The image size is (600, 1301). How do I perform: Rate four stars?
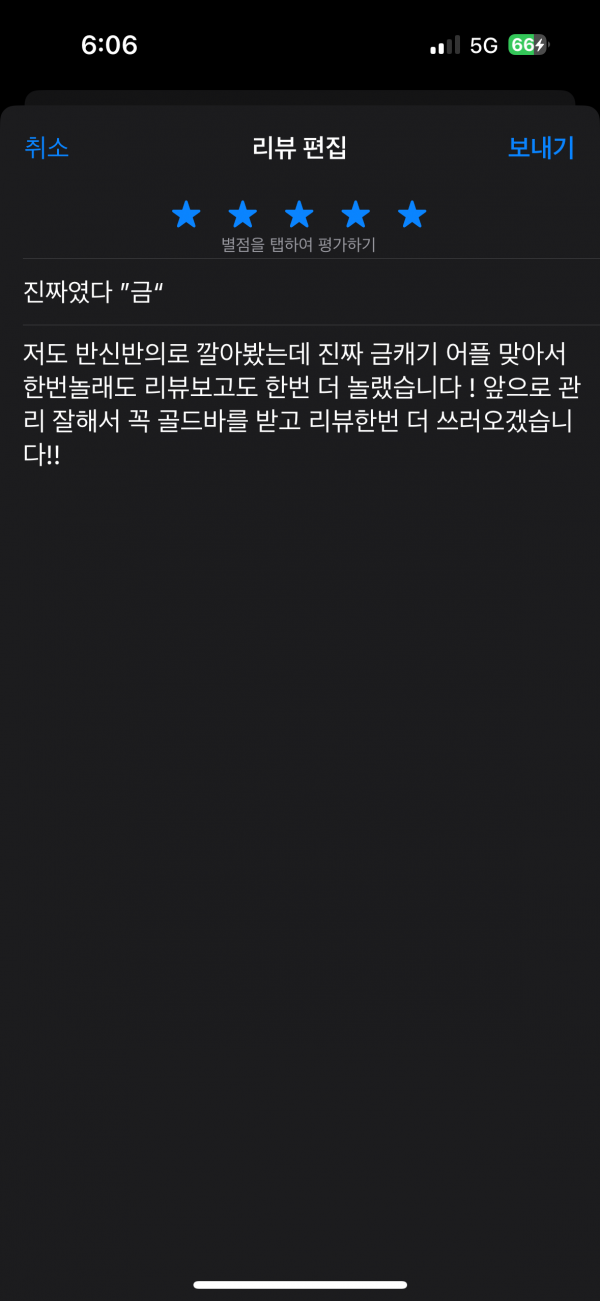pyautogui.click(x=355, y=214)
